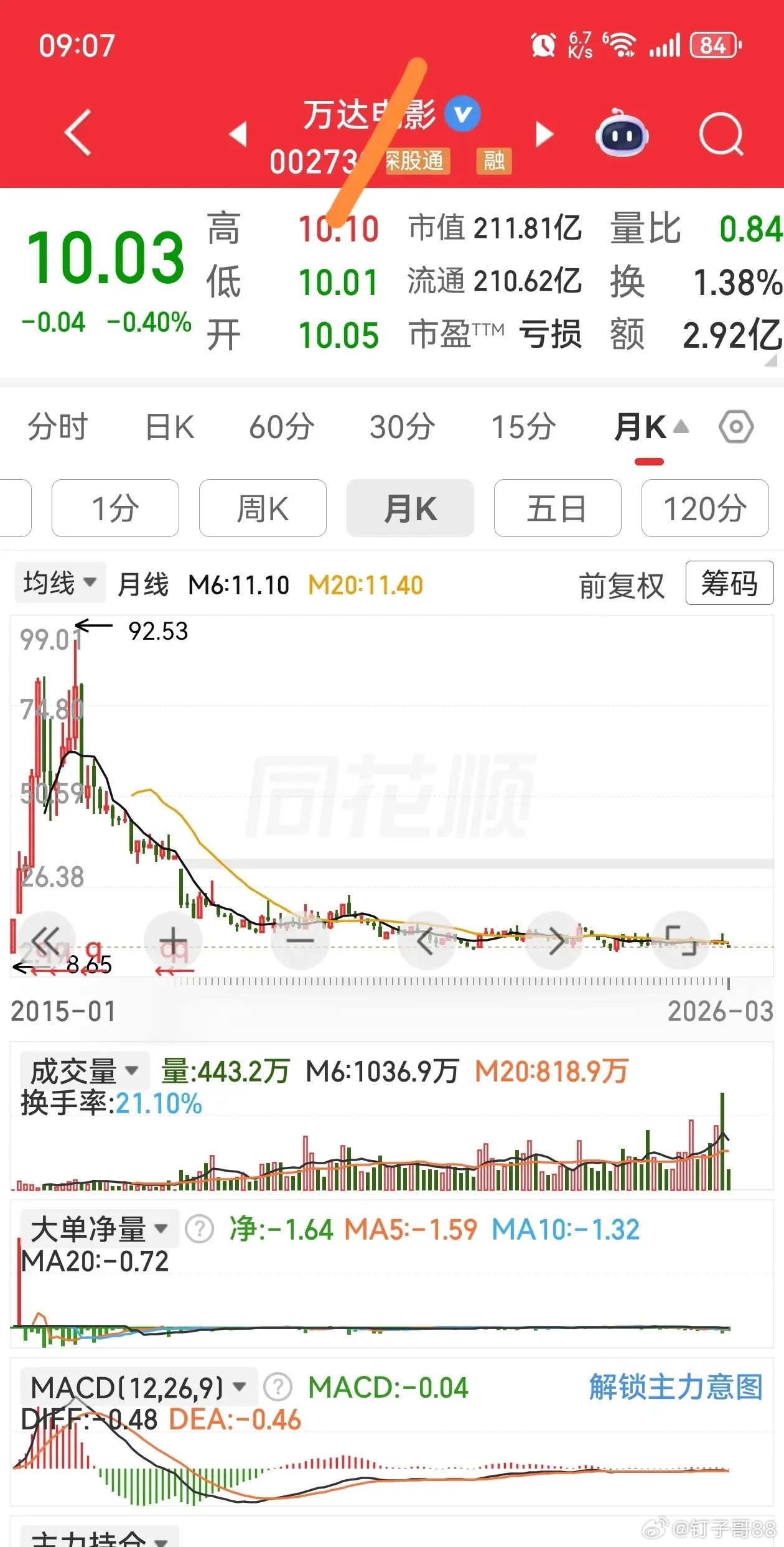Screen dimensions: 784x1547
Task: Open the MACD(12,26,9) indicator dropdown
Action: tap(138, 1386)
